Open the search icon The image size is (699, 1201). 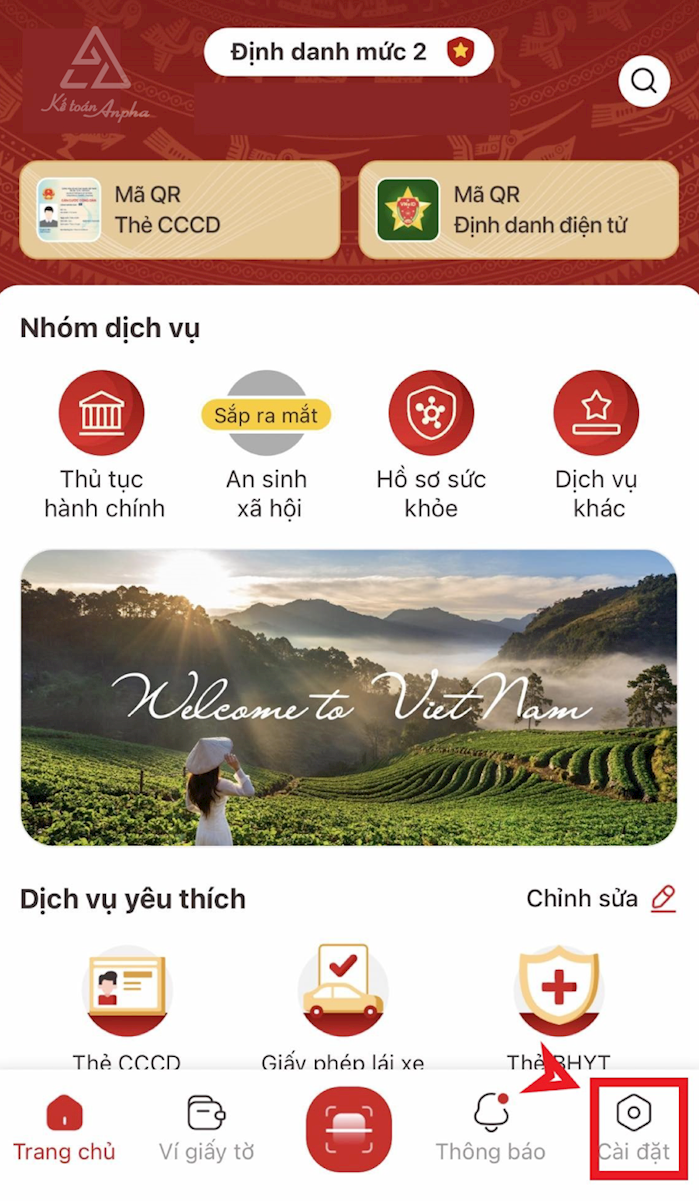tap(644, 82)
